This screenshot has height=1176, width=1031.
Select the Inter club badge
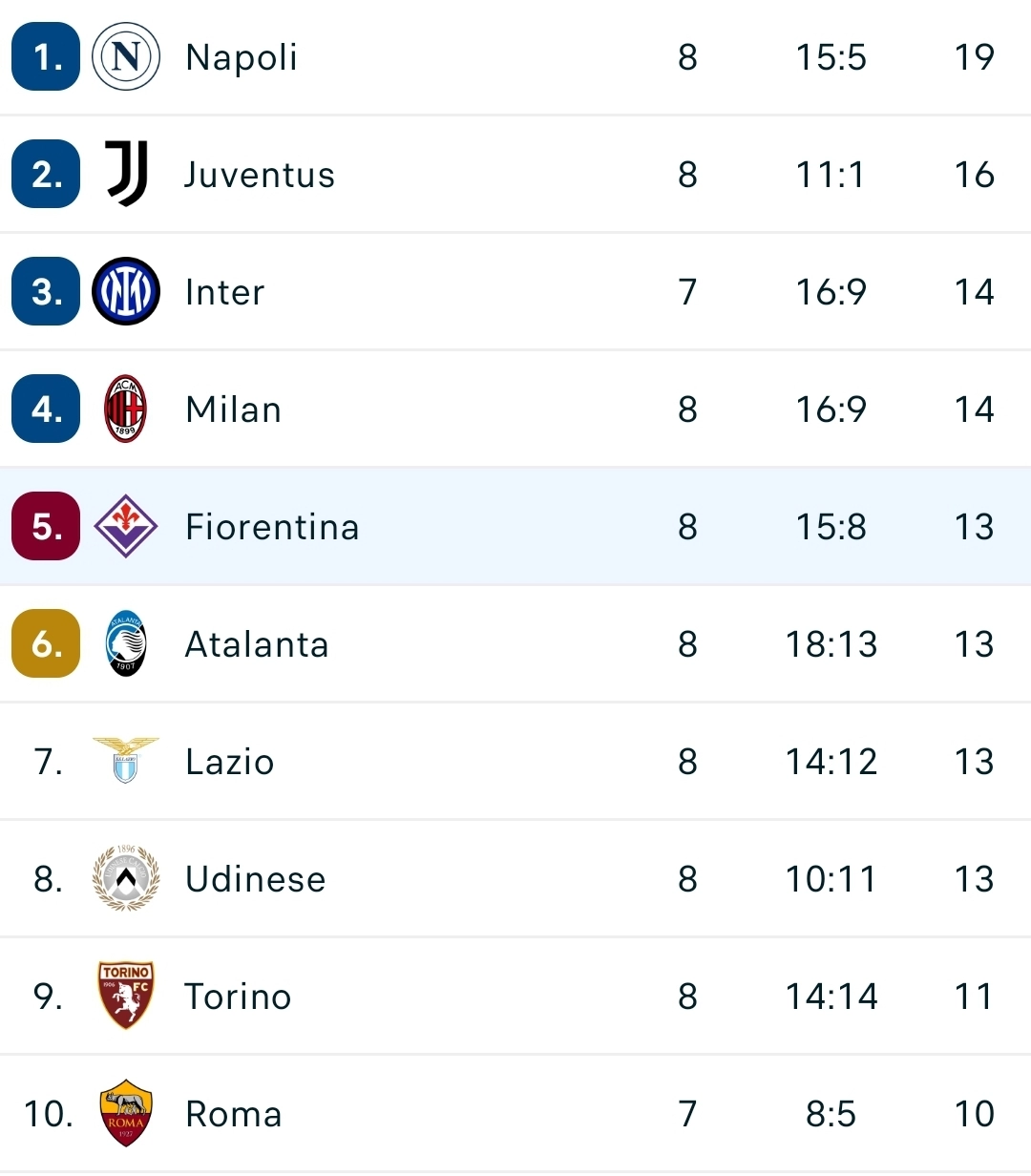click(125, 291)
